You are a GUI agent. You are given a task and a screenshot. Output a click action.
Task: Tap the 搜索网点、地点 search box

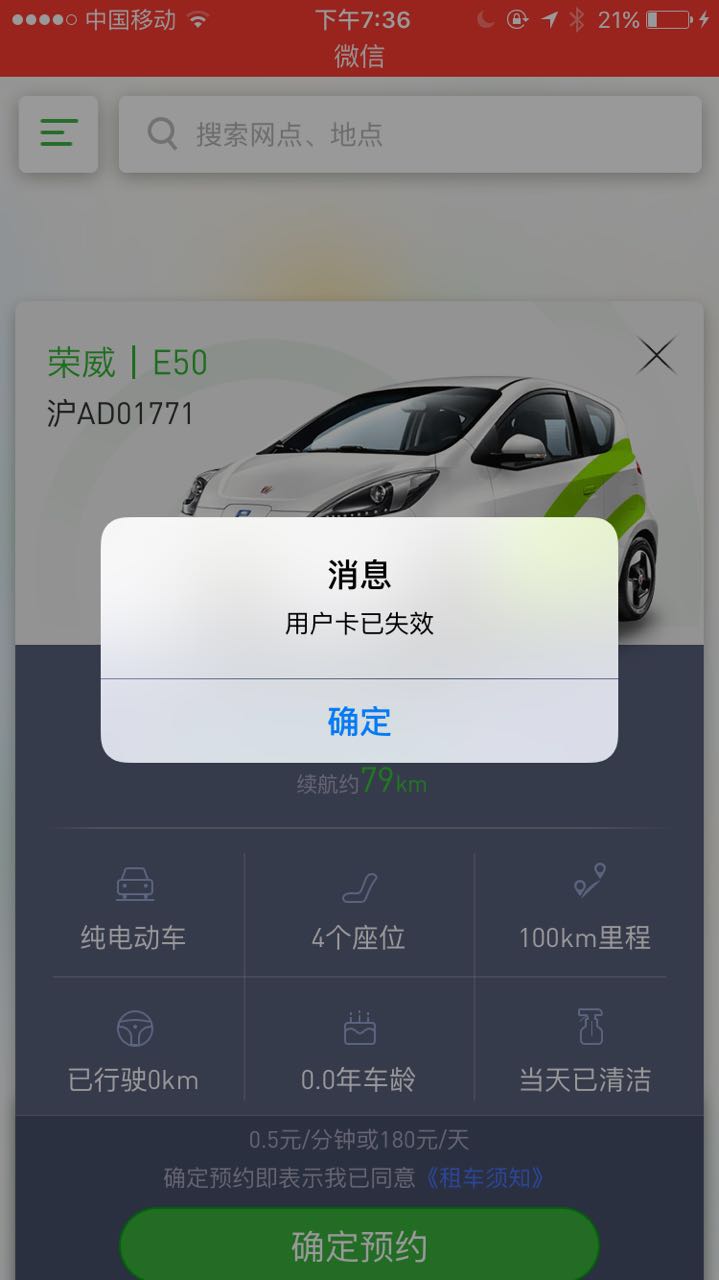[x=410, y=134]
